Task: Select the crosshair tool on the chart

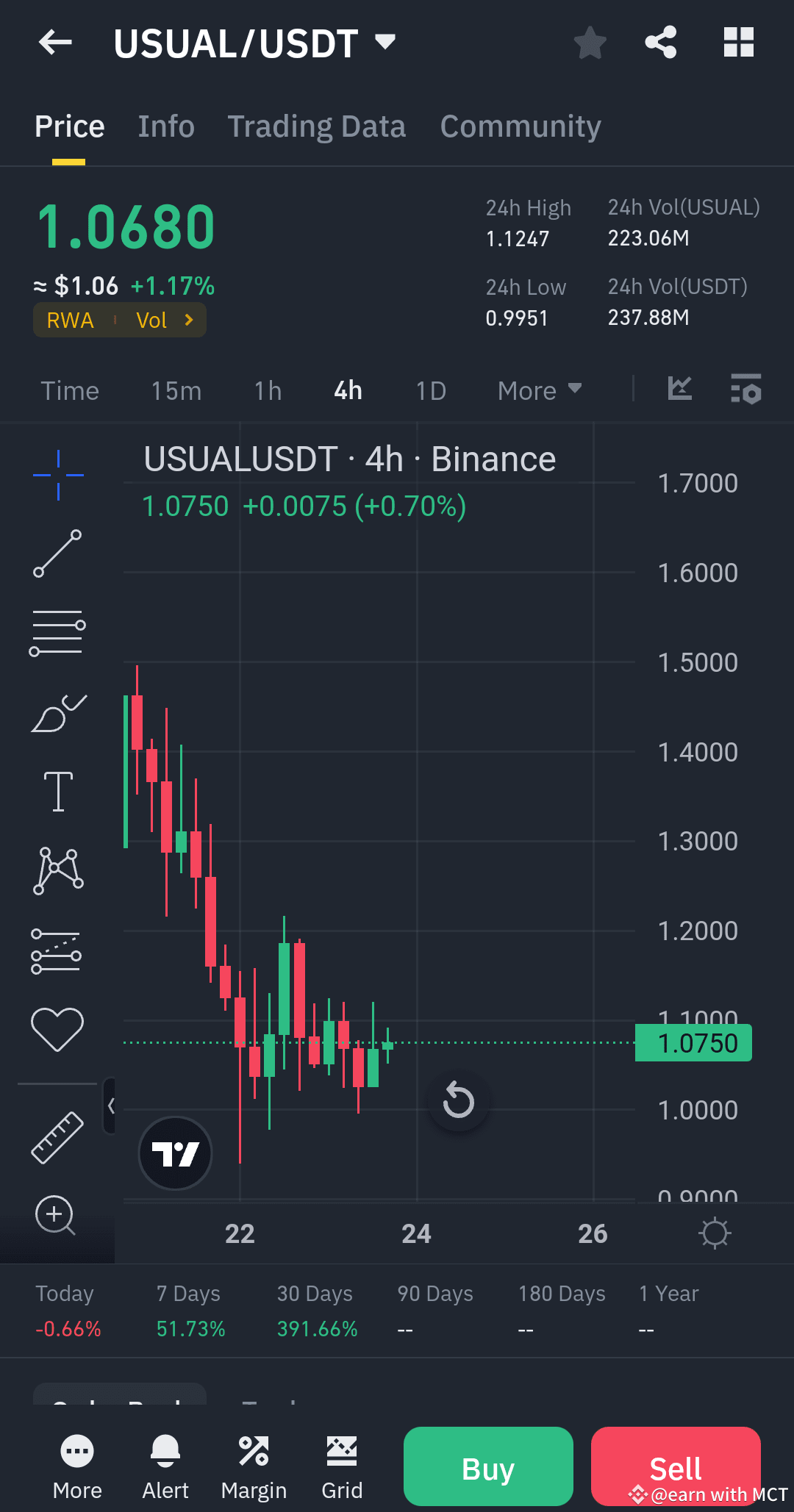Action: pos(57,474)
